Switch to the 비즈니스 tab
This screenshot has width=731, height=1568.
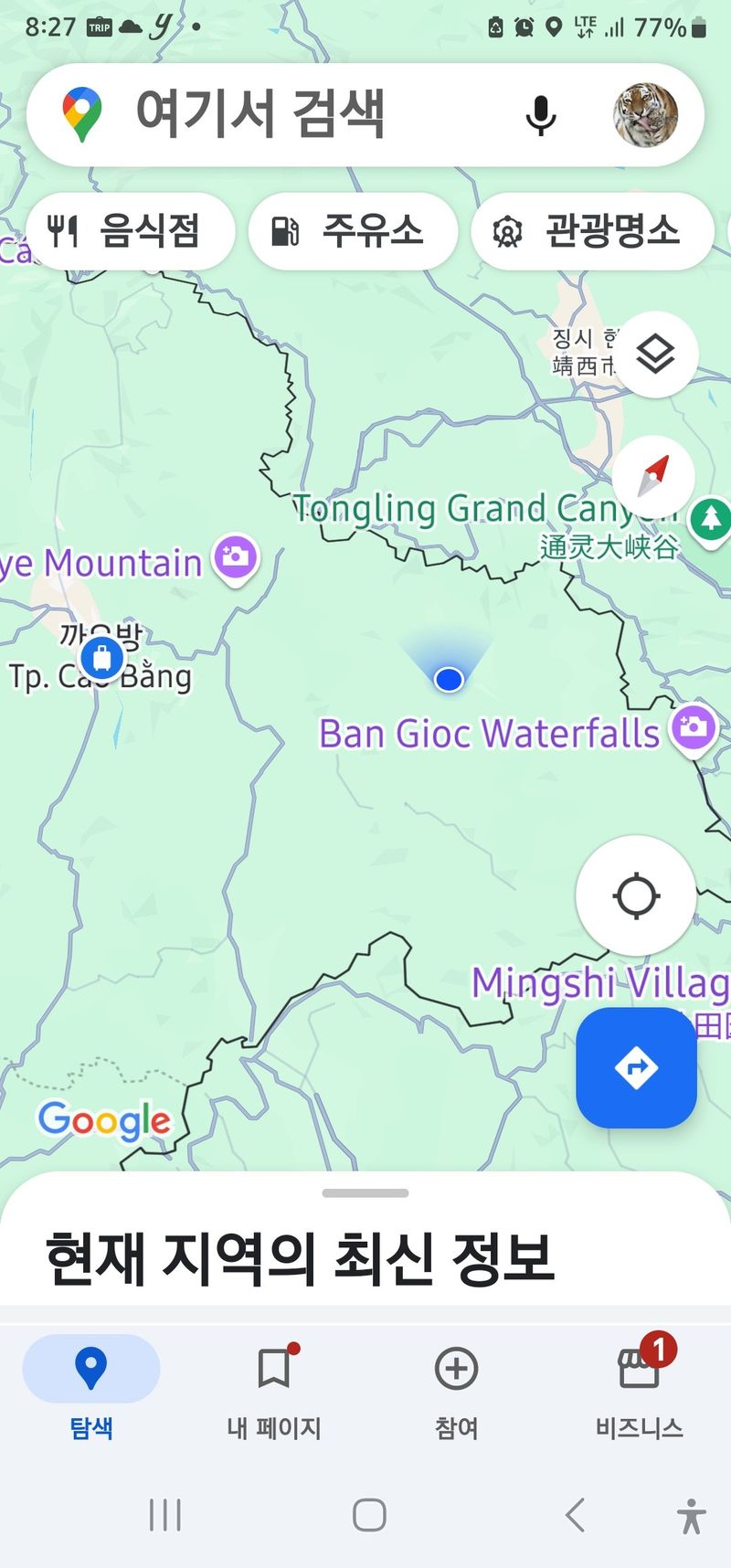click(639, 1385)
